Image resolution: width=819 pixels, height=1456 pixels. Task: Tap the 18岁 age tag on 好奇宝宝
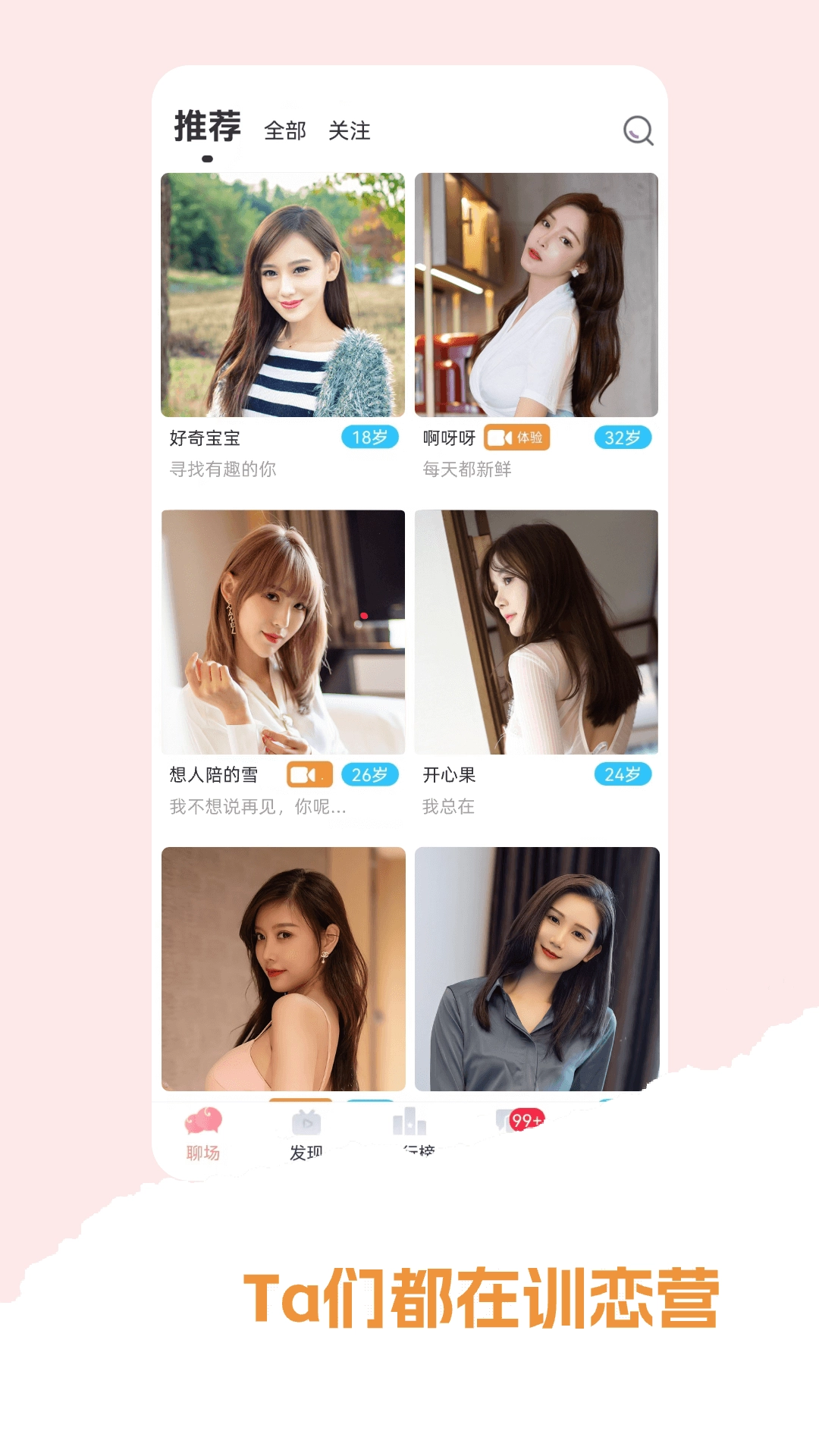click(369, 438)
